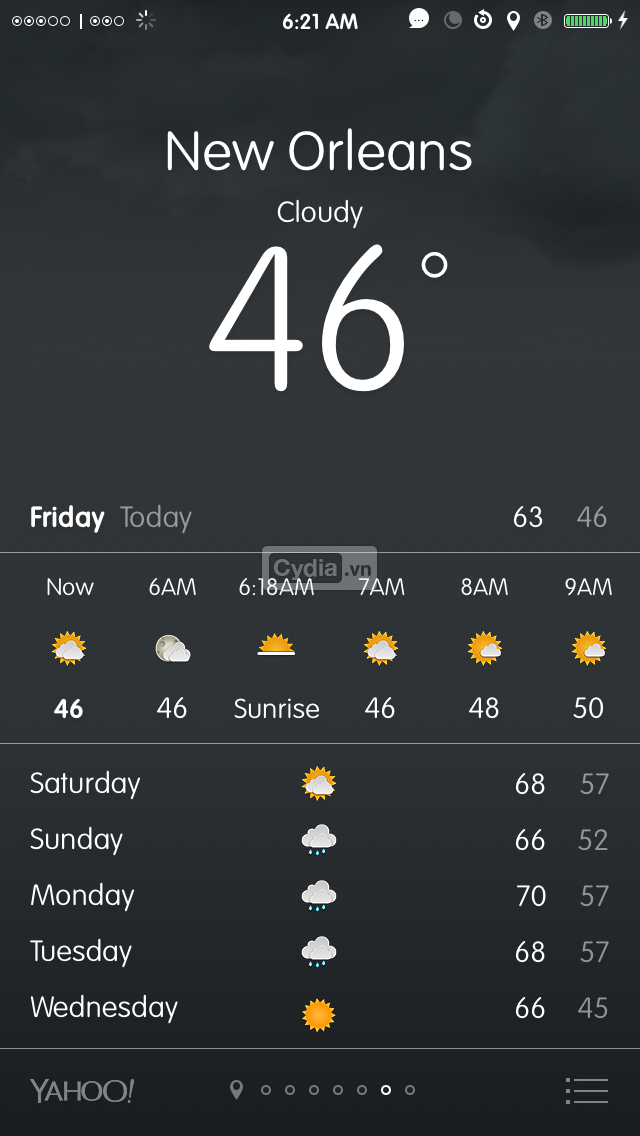Tap the current location pin indicator
Screen dimensions: 640x1136
click(236, 1090)
